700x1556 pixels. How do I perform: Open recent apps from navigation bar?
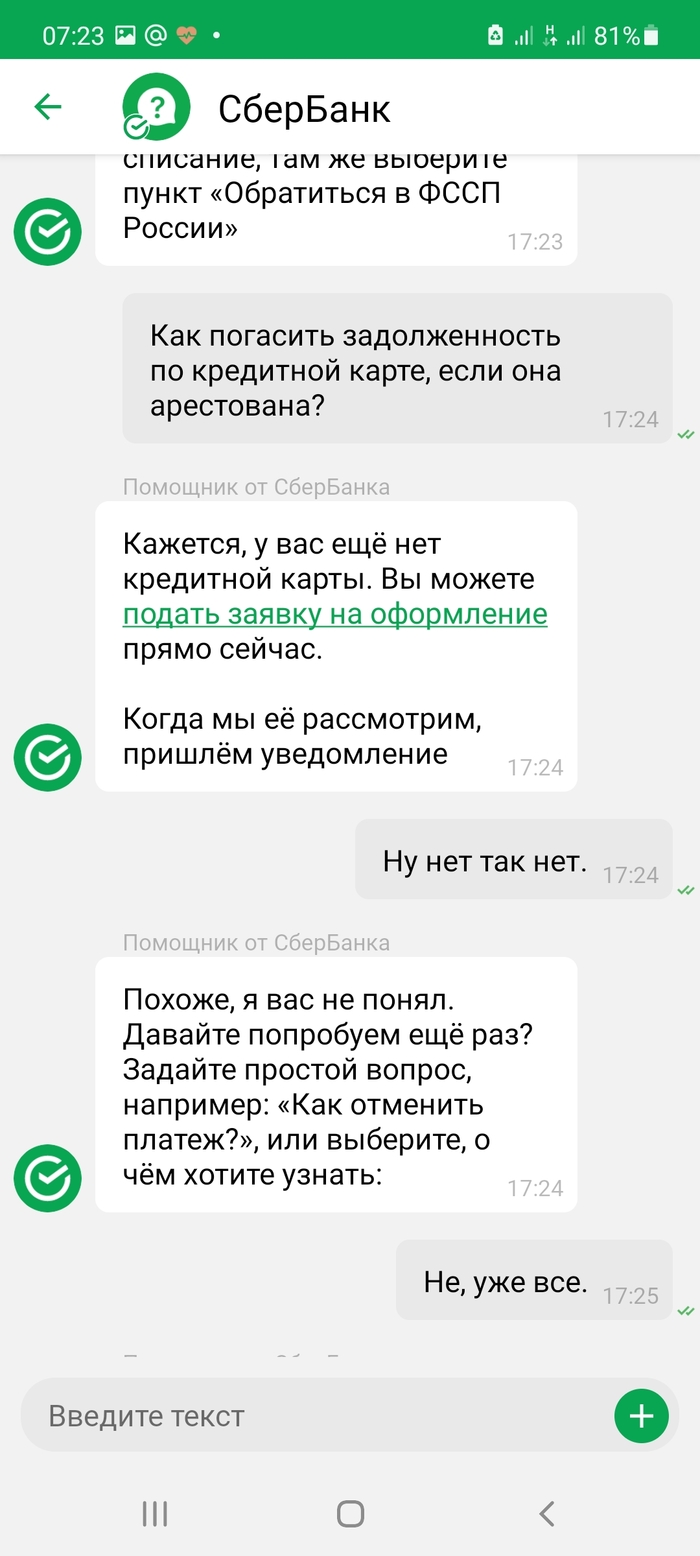(154, 1514)
